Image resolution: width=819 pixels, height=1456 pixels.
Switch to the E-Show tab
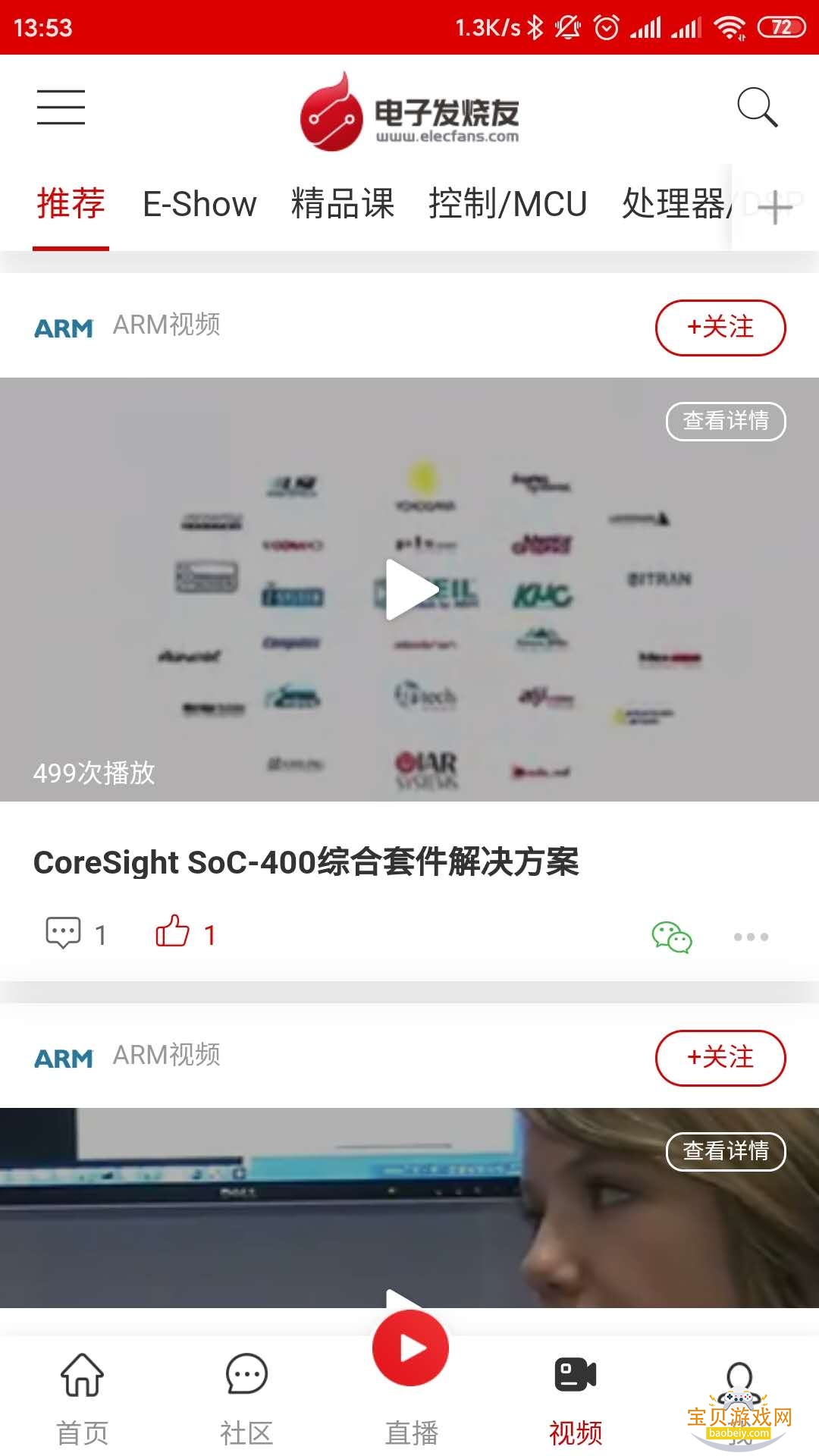(199, 203)
